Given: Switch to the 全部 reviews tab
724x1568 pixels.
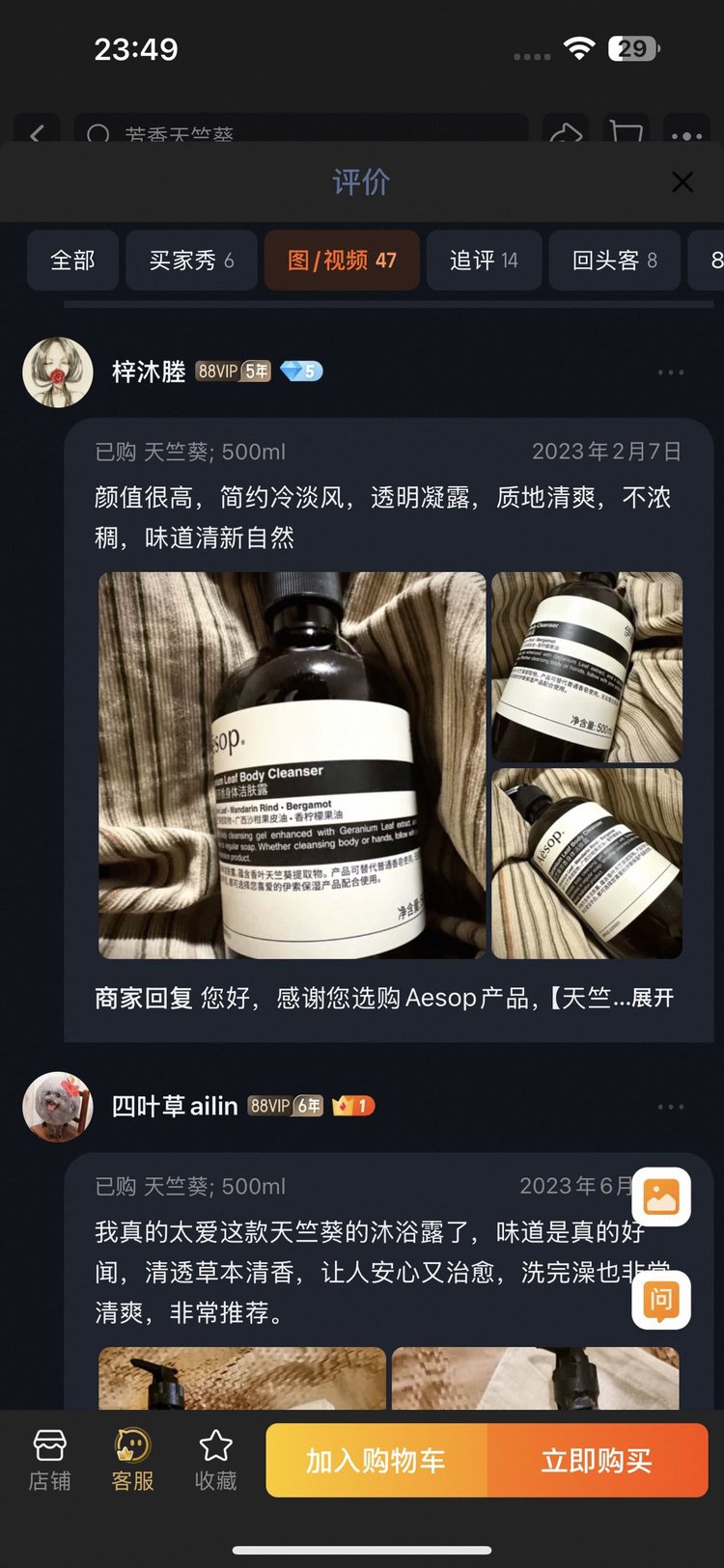Looking at the screenshot, I should (x=72, y=261).
